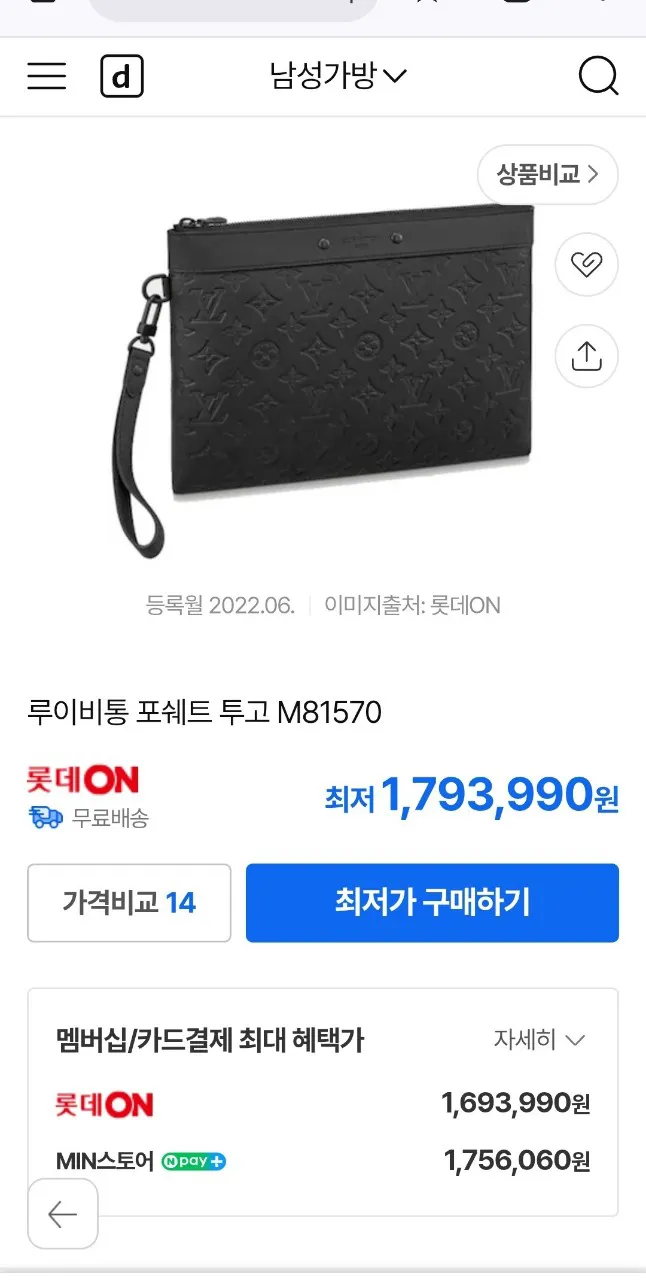Open 가격비교 14 price comparison
Image resolution: width=646 pixels, height=1280 pixels.
tap(129, 903)
